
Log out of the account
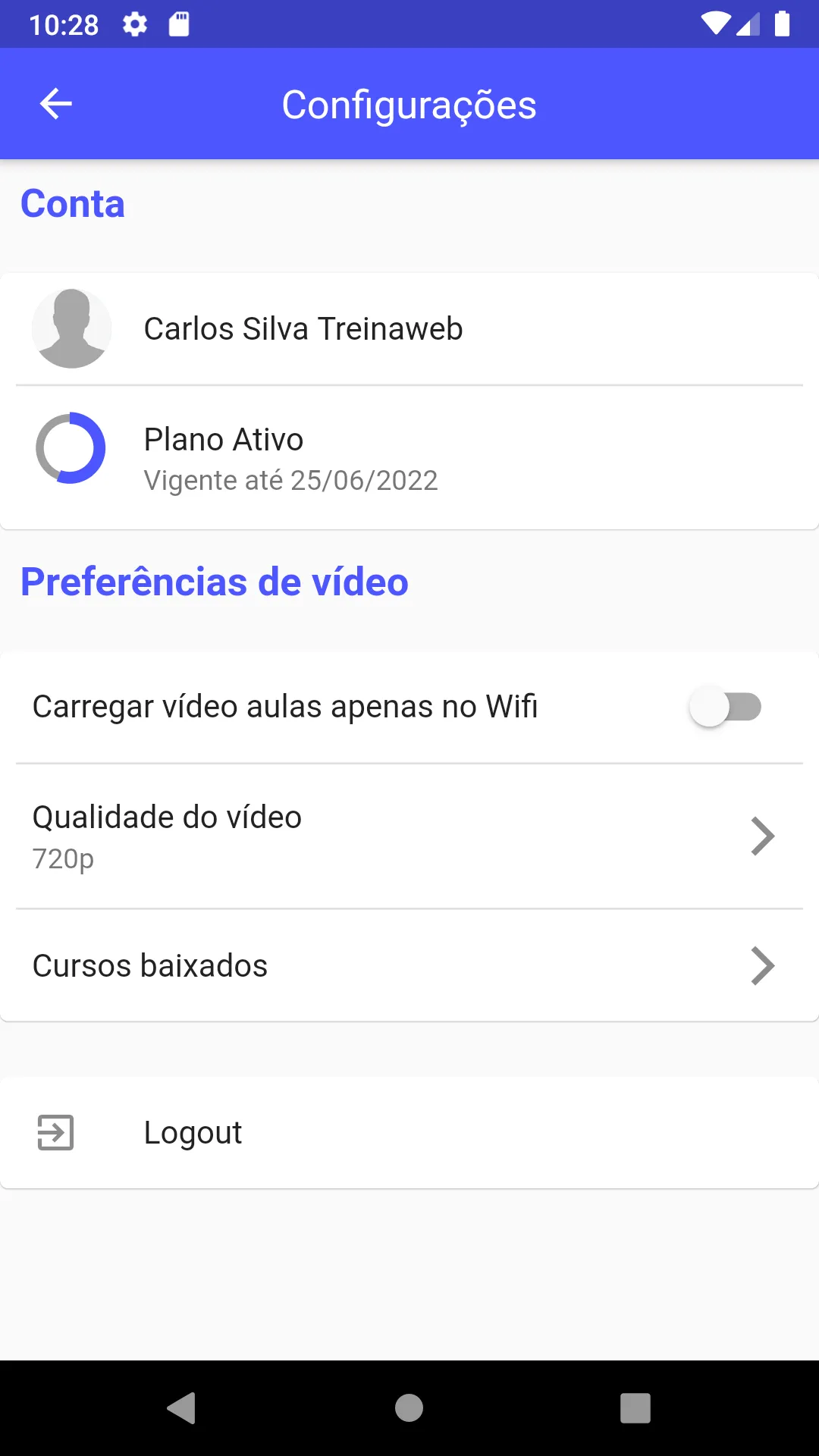point(409,1133)
